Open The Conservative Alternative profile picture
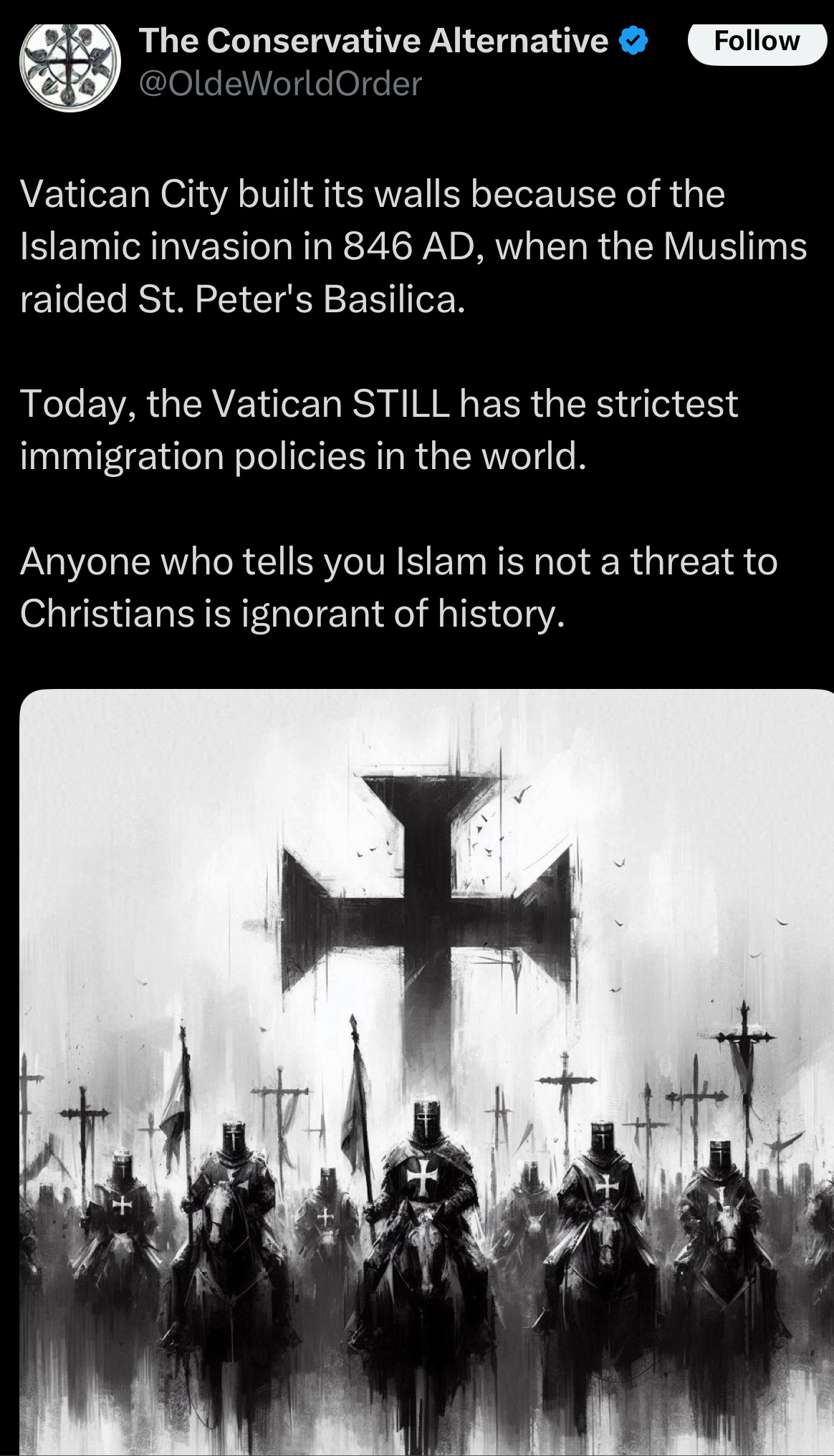Image resolution: width=834 pixels, height=1456 pixels. [69, 67]
